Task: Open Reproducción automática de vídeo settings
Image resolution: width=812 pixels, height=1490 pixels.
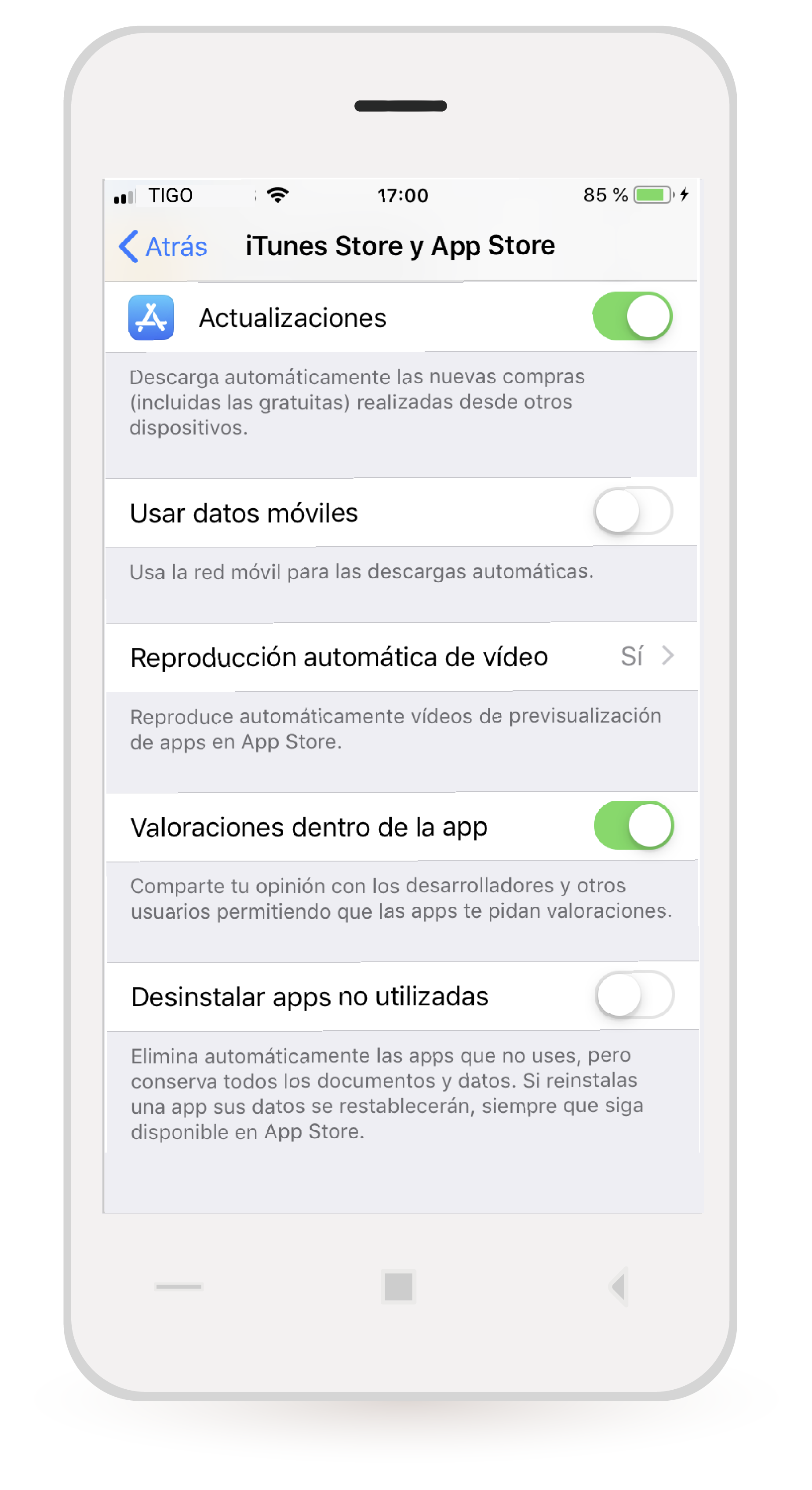Action: [401, 657]
